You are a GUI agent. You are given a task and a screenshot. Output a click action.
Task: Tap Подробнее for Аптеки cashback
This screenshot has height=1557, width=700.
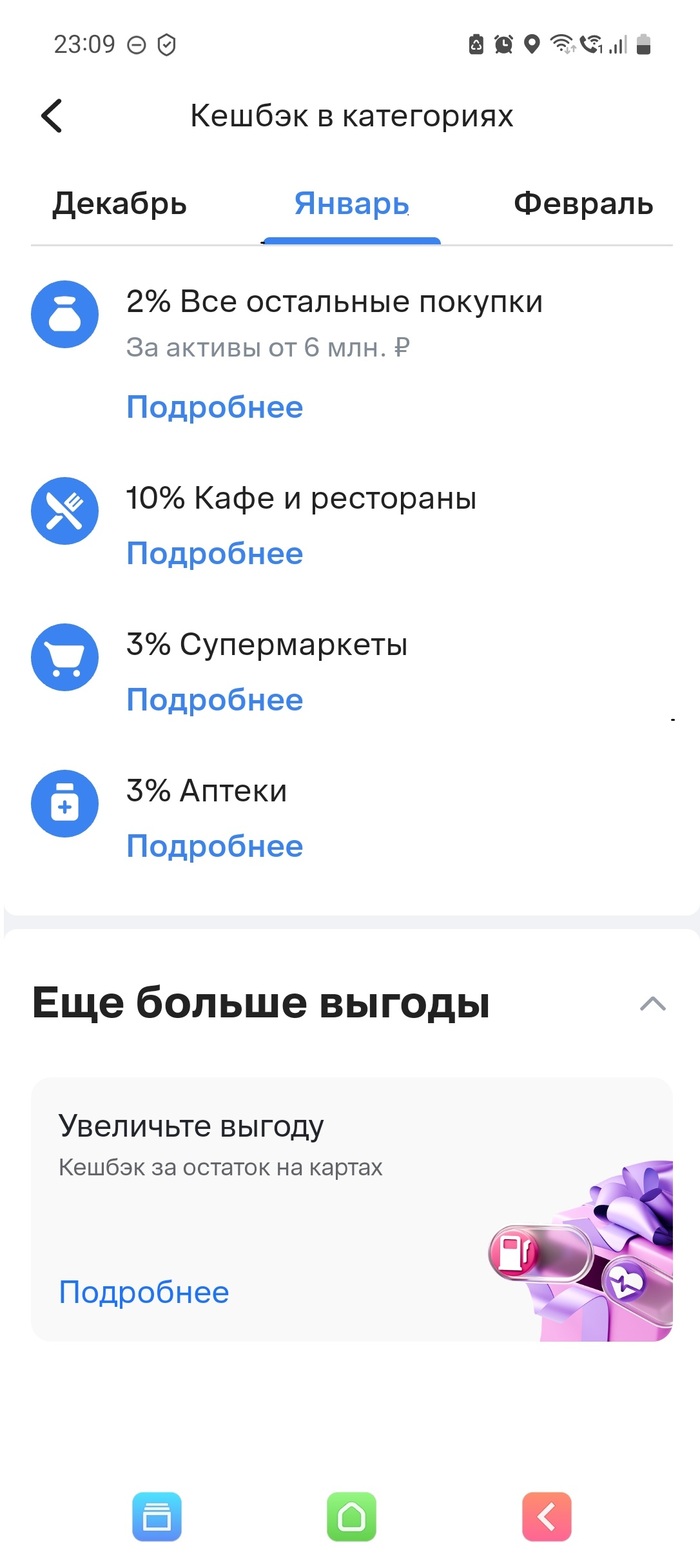point(214,846)
